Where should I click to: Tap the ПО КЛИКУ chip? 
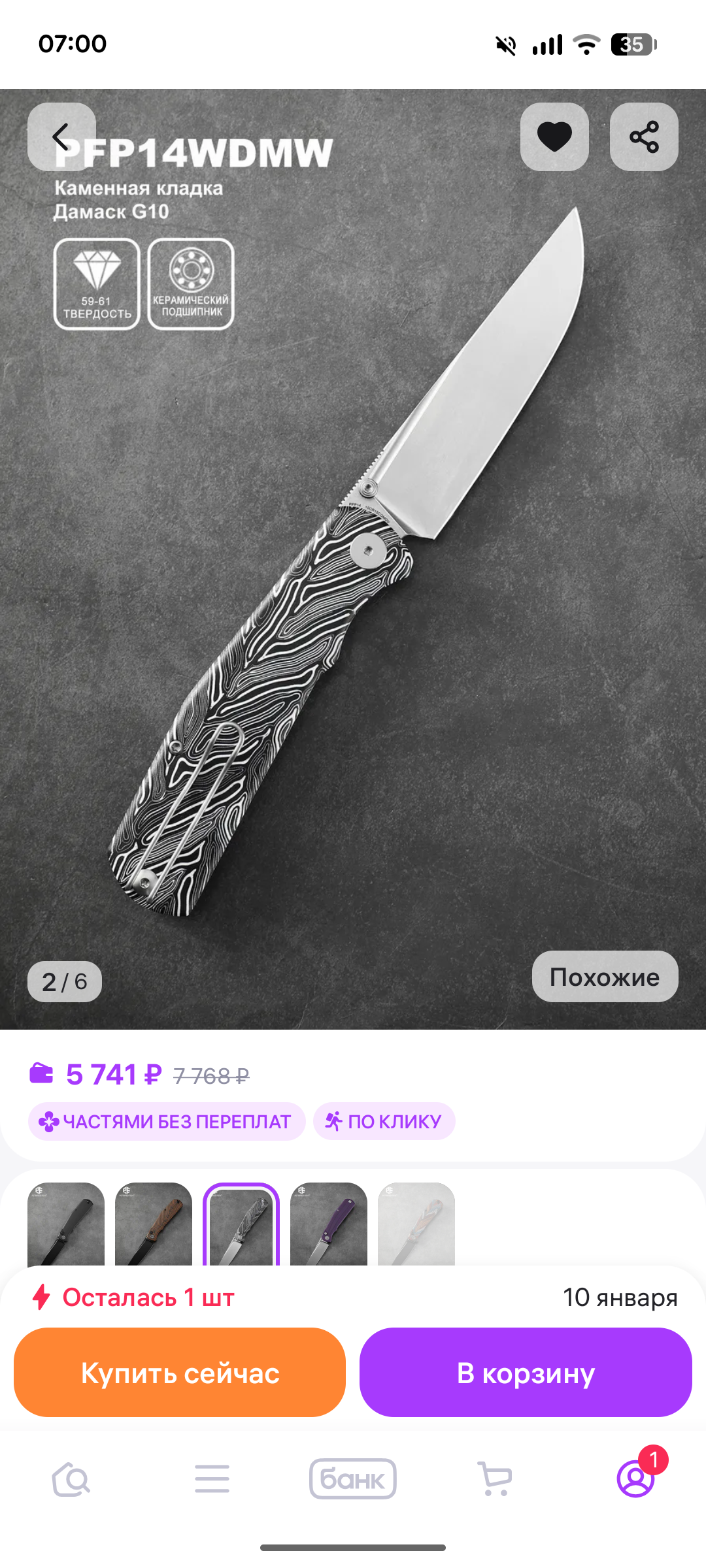point(384,1122)
